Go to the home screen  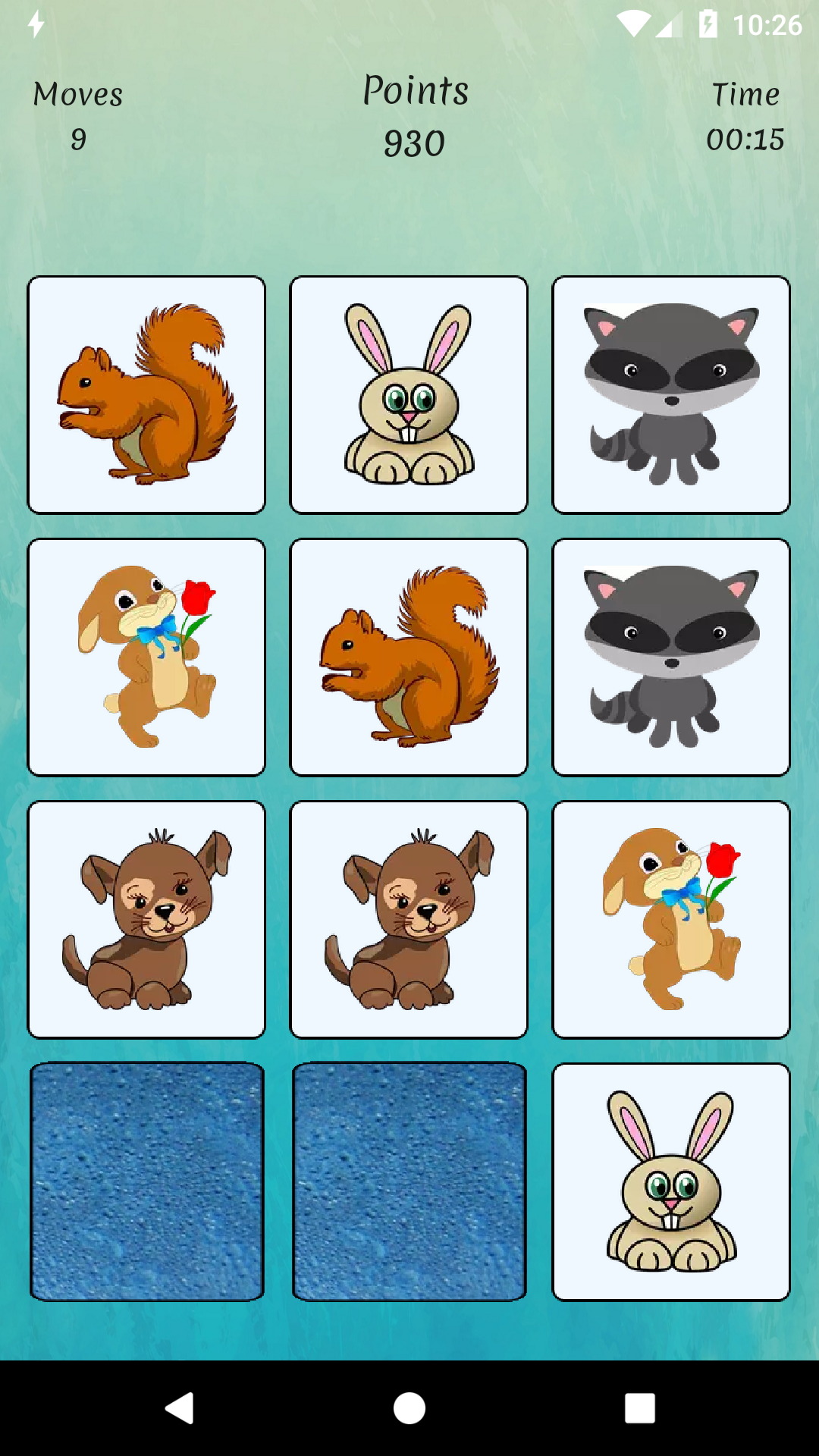click(409, 1408)
